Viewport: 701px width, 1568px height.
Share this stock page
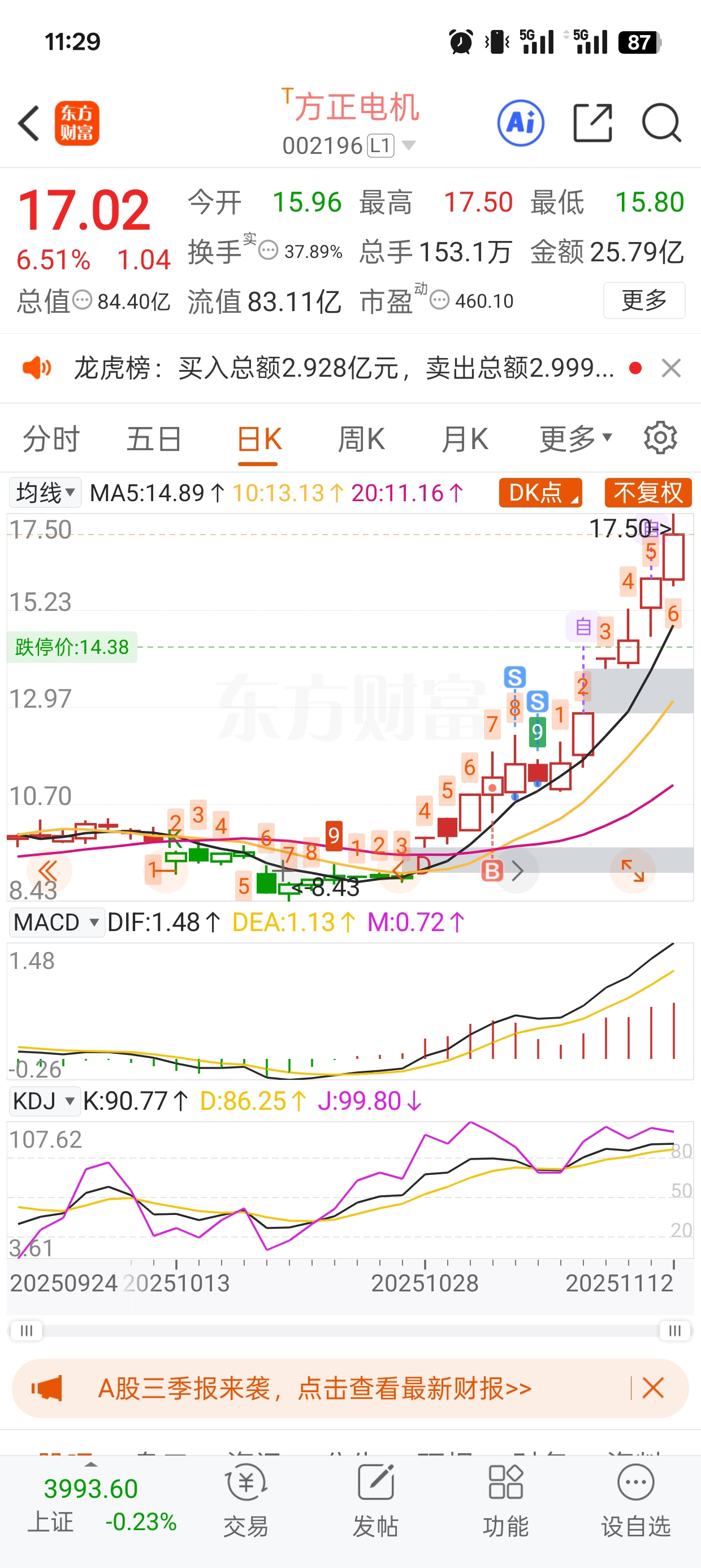point(592,123)
